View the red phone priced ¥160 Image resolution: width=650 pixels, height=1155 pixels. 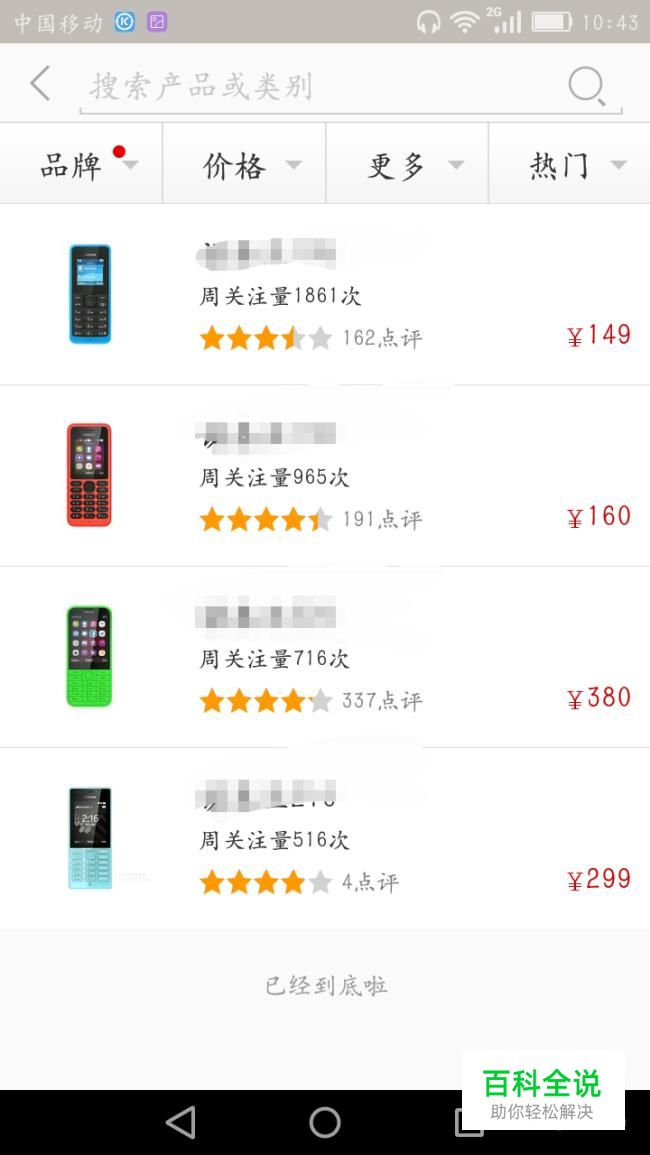pos(325,476)
